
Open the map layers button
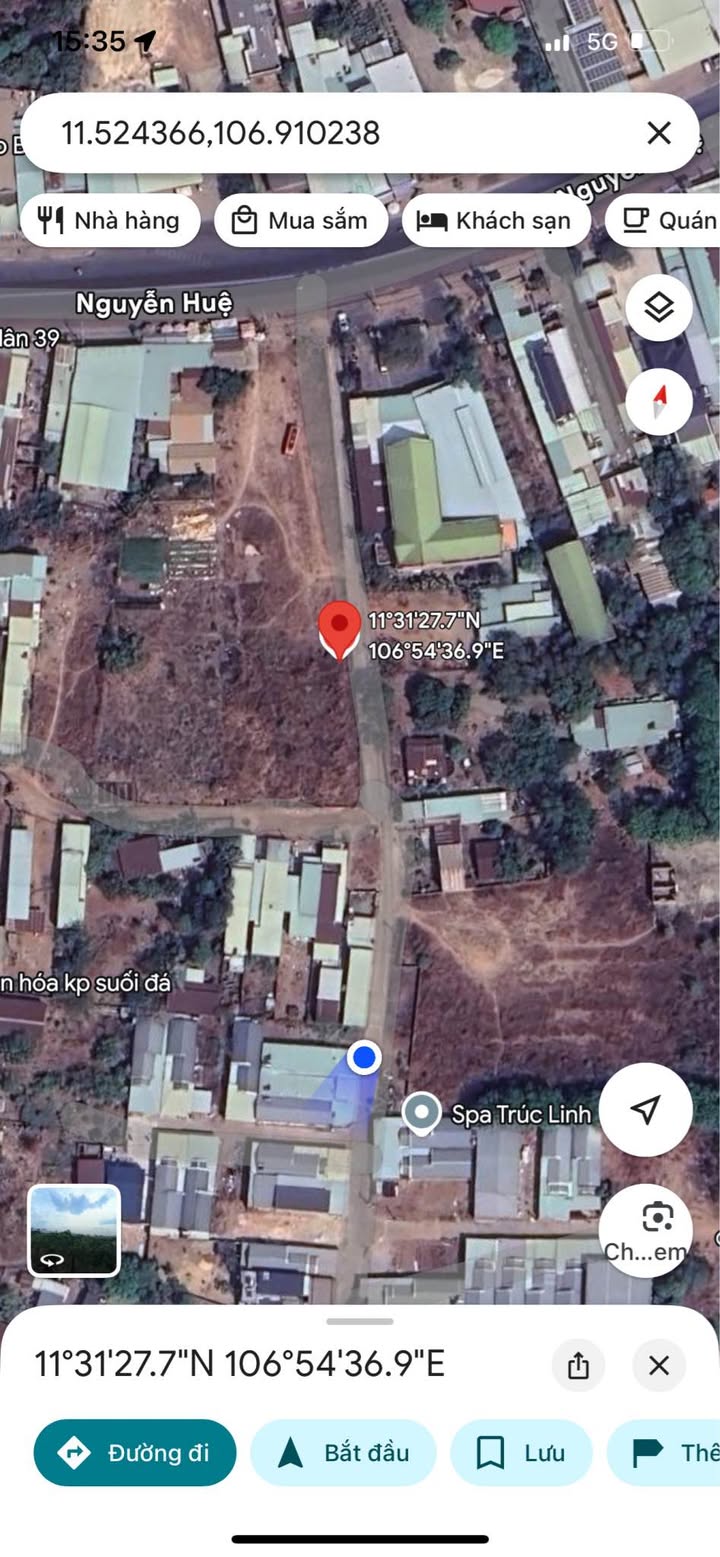click(658, 309)
